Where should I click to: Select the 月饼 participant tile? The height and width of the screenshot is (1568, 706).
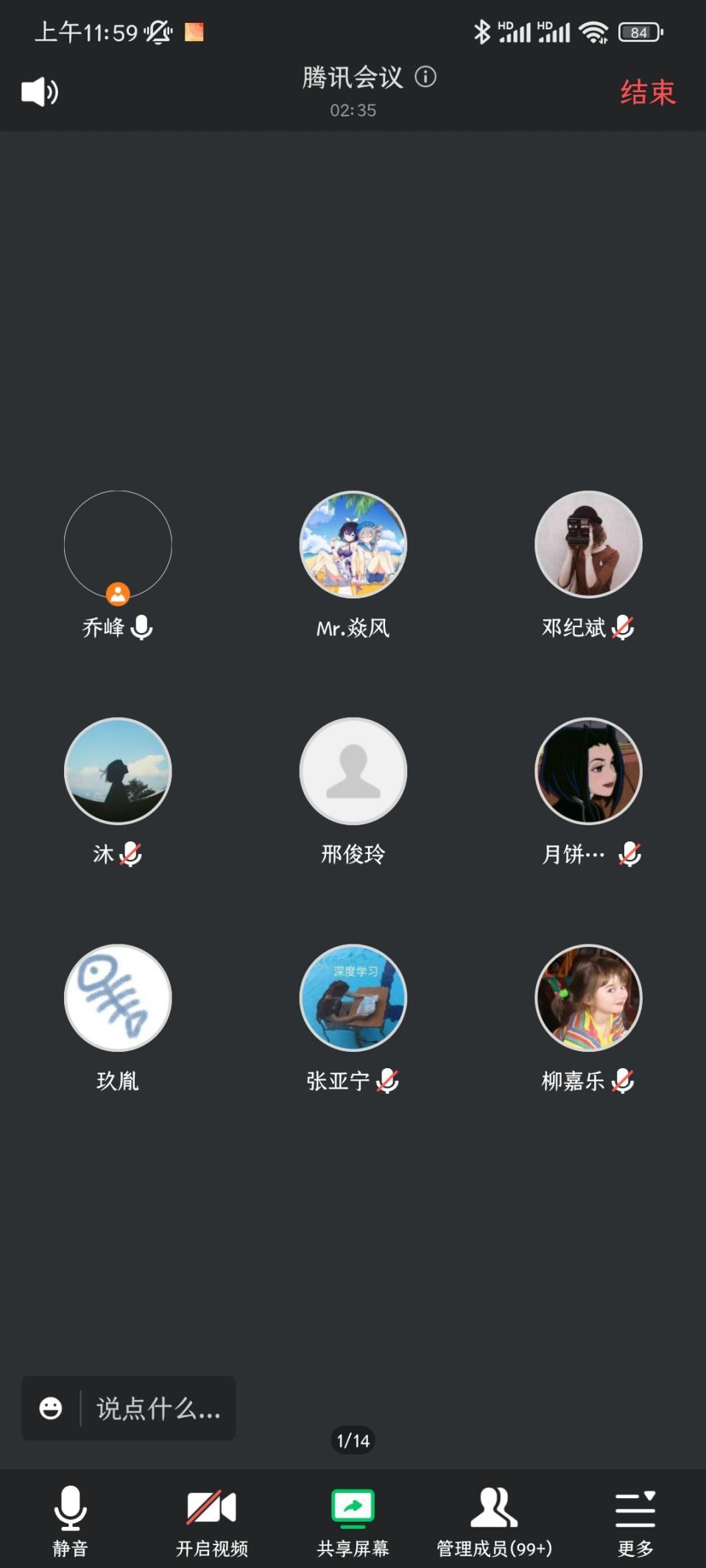[588, 771]
